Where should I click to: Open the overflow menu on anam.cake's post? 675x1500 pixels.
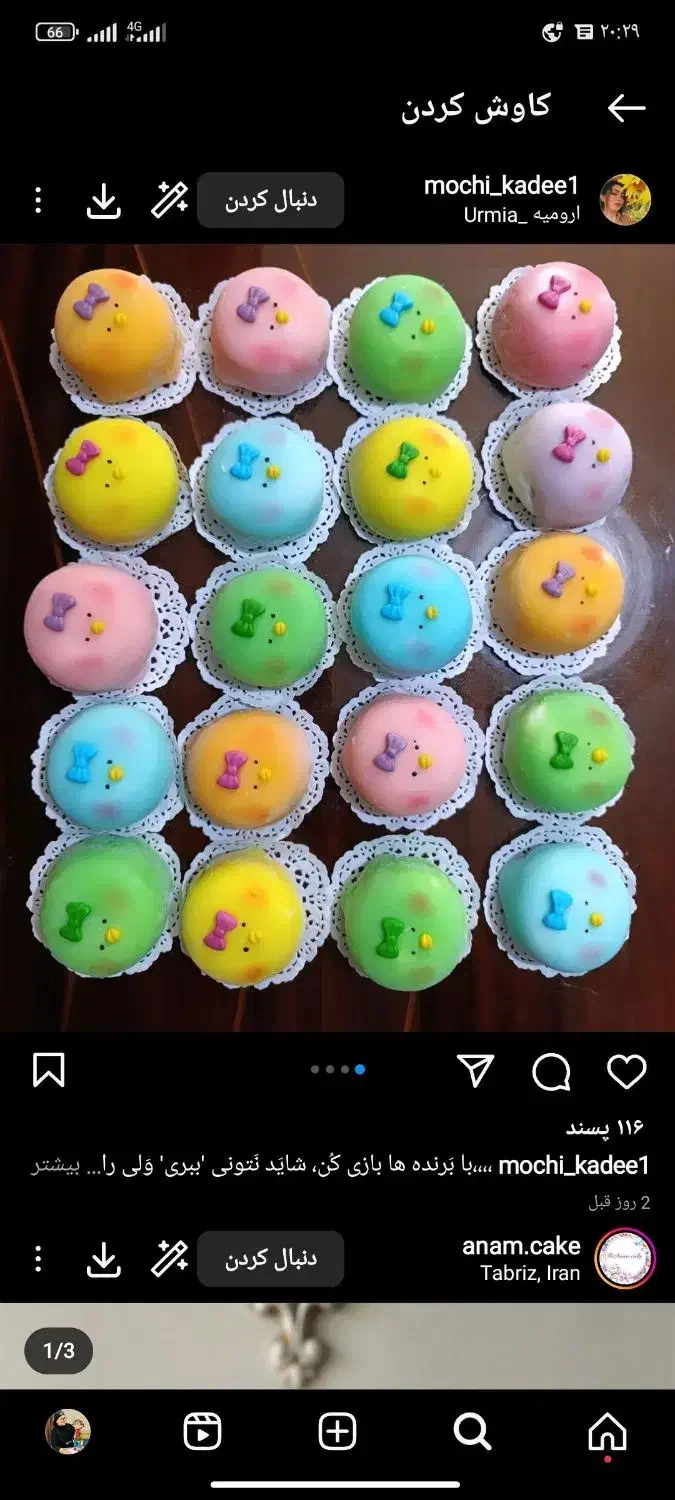click(x=38, y=1258)
